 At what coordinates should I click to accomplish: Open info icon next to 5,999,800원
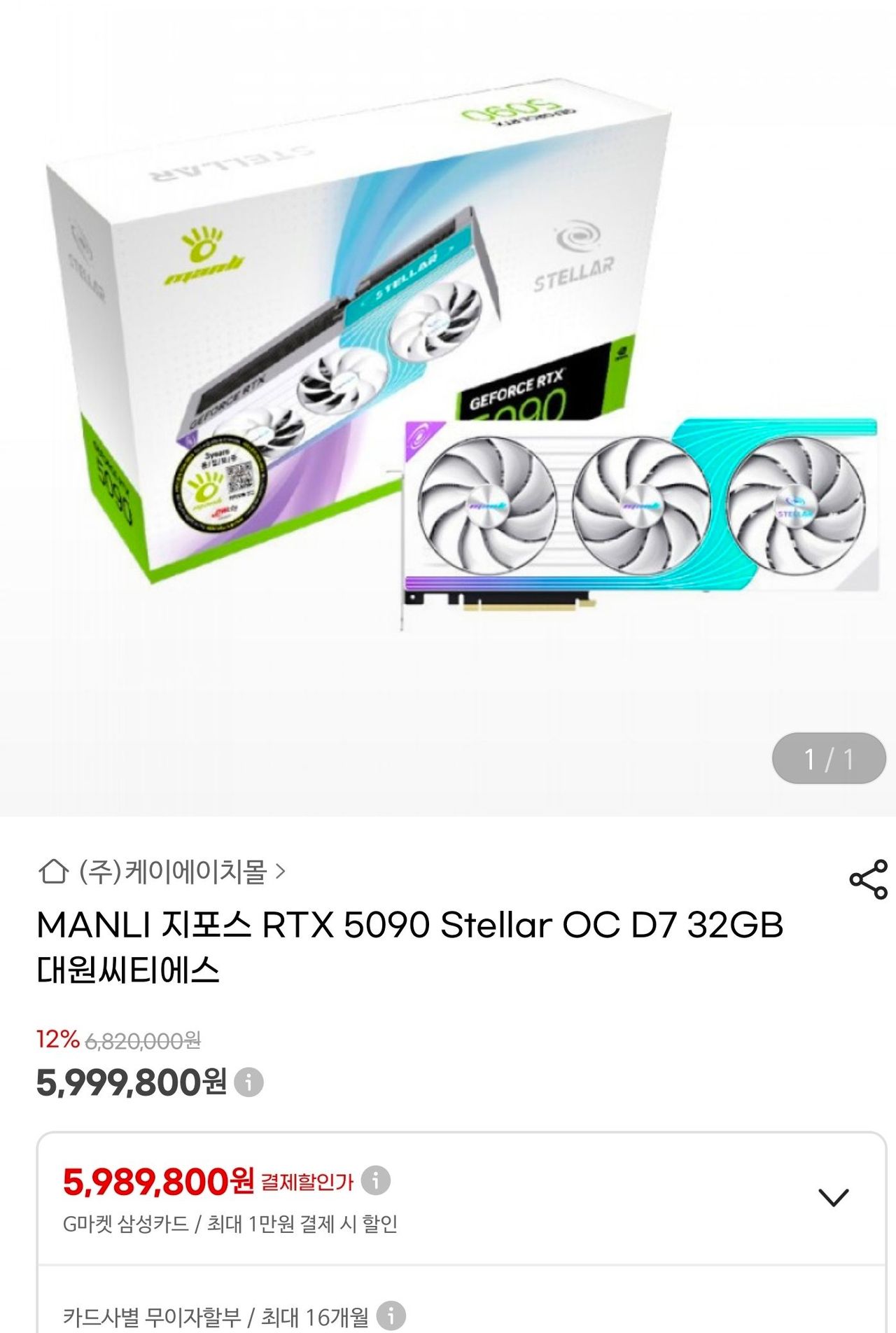(248, 1082)
